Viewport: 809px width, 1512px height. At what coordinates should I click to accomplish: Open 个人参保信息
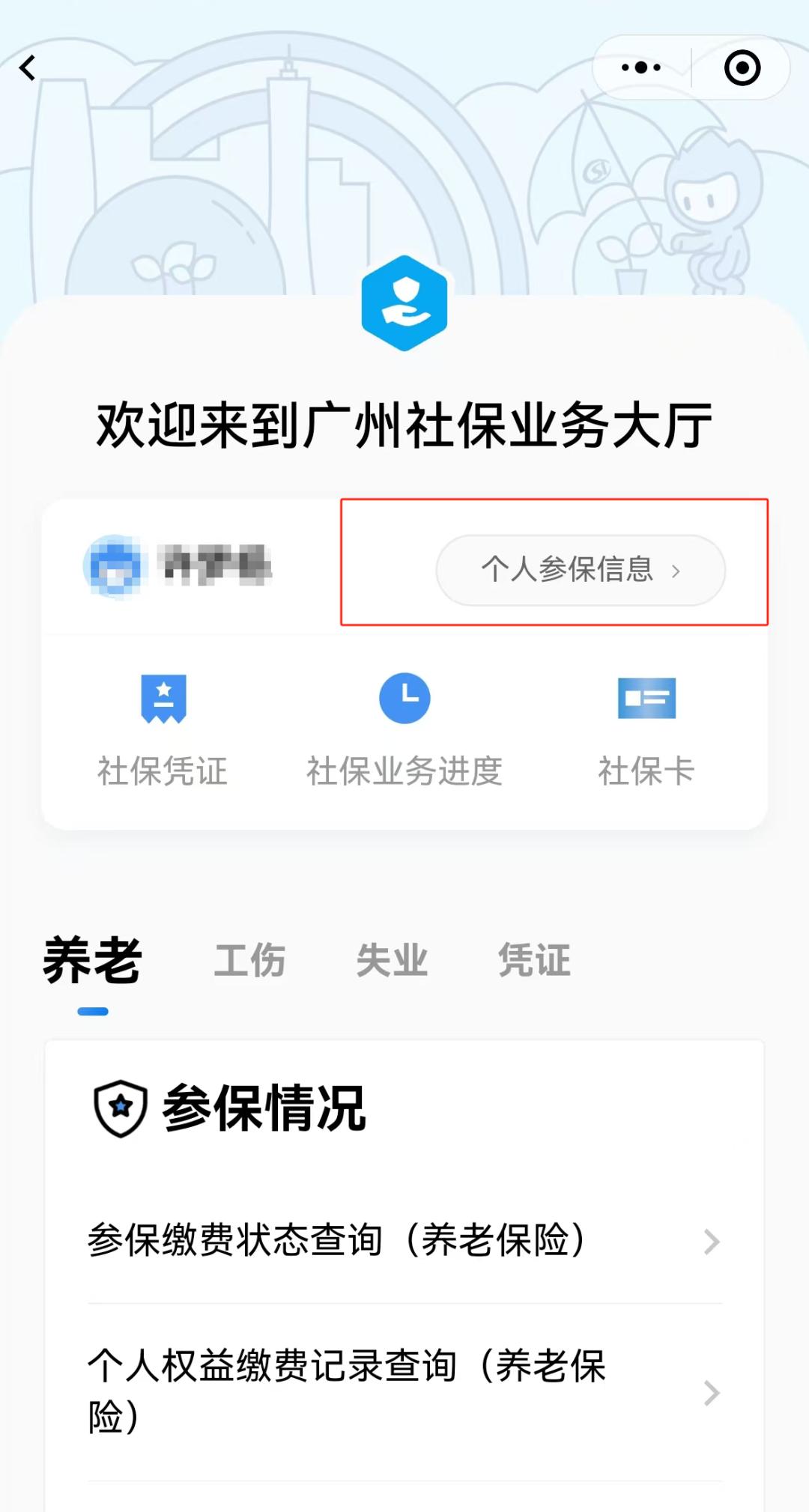click(581, 570)
